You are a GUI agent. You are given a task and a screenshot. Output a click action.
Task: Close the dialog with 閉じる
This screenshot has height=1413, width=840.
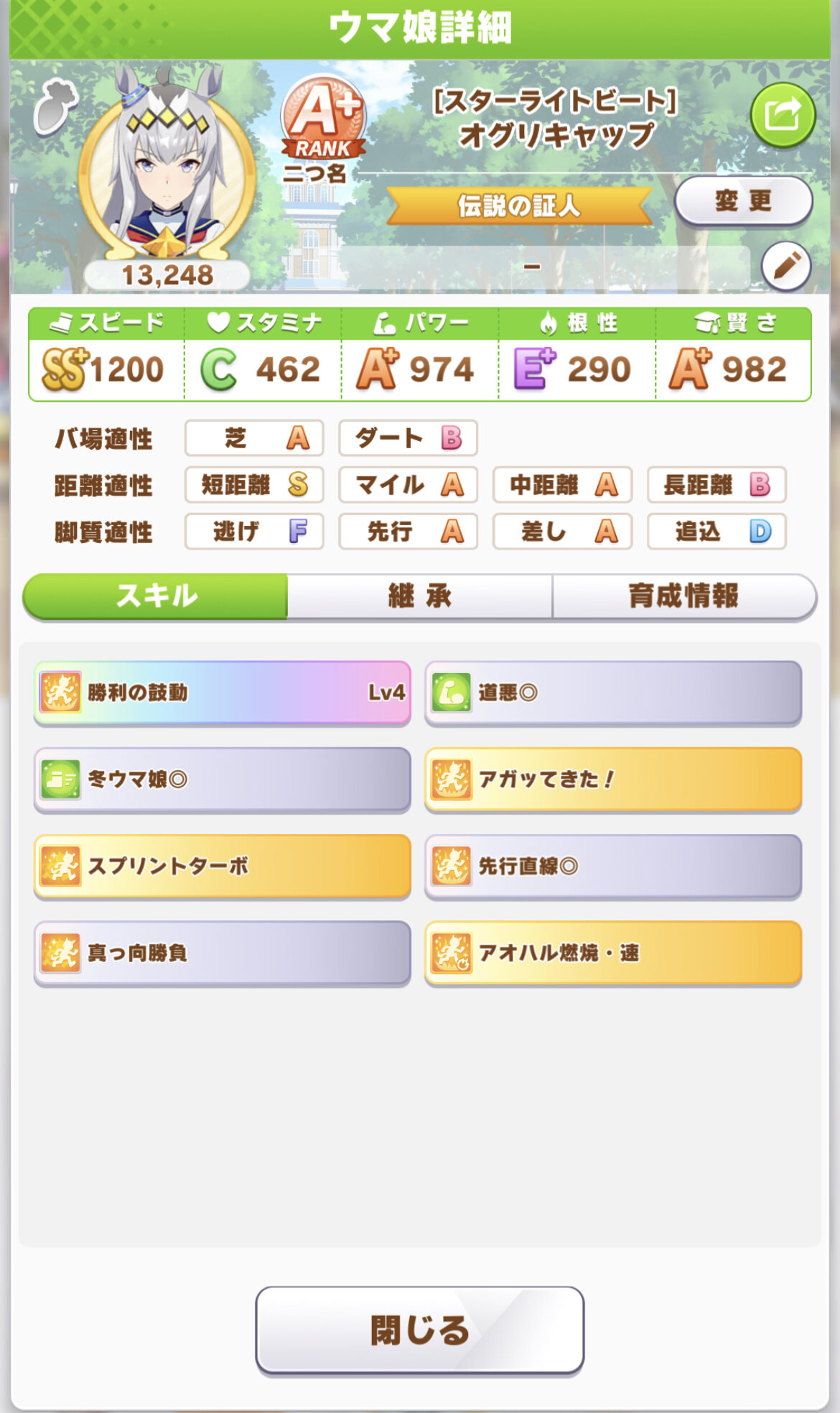(x=420, y=1330)
